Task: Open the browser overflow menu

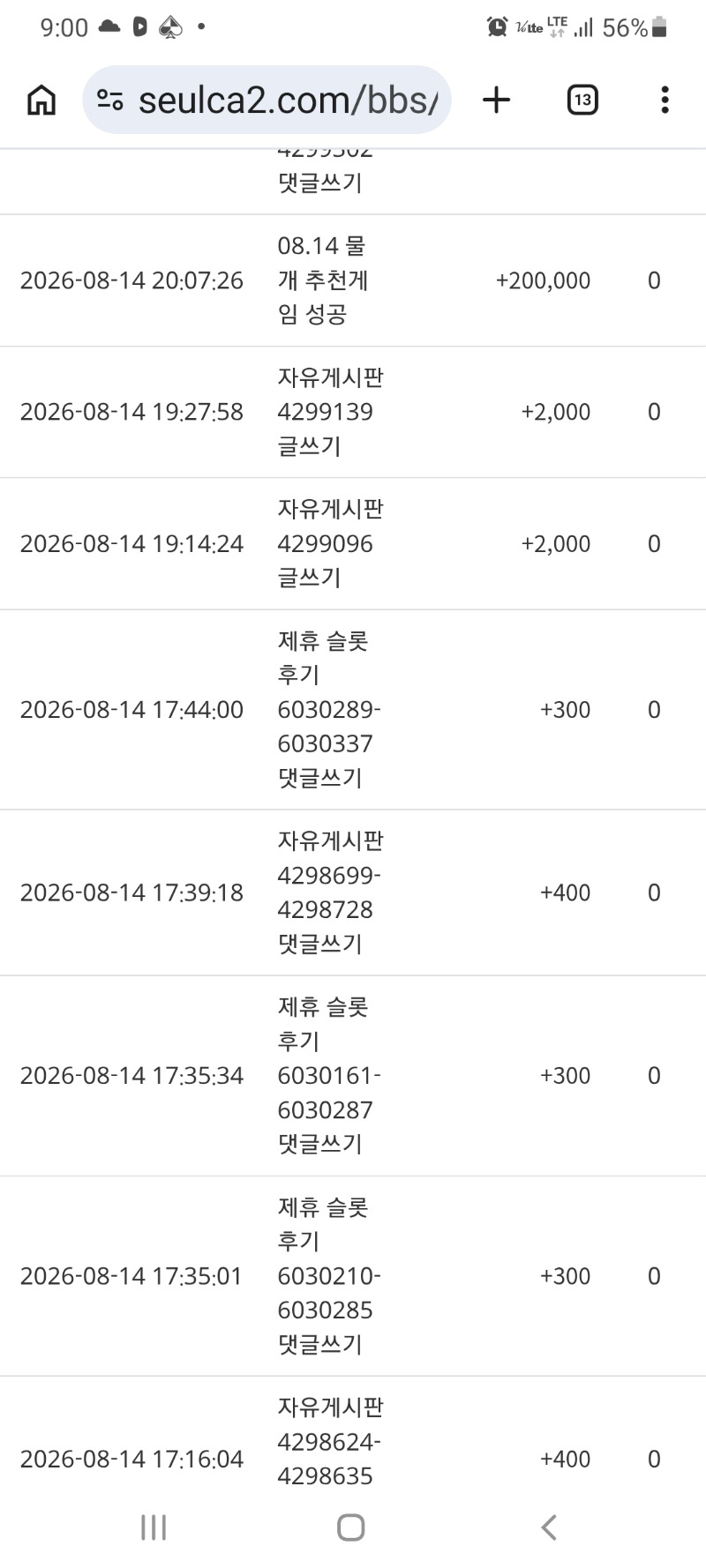Action: (x=665, y=100)
